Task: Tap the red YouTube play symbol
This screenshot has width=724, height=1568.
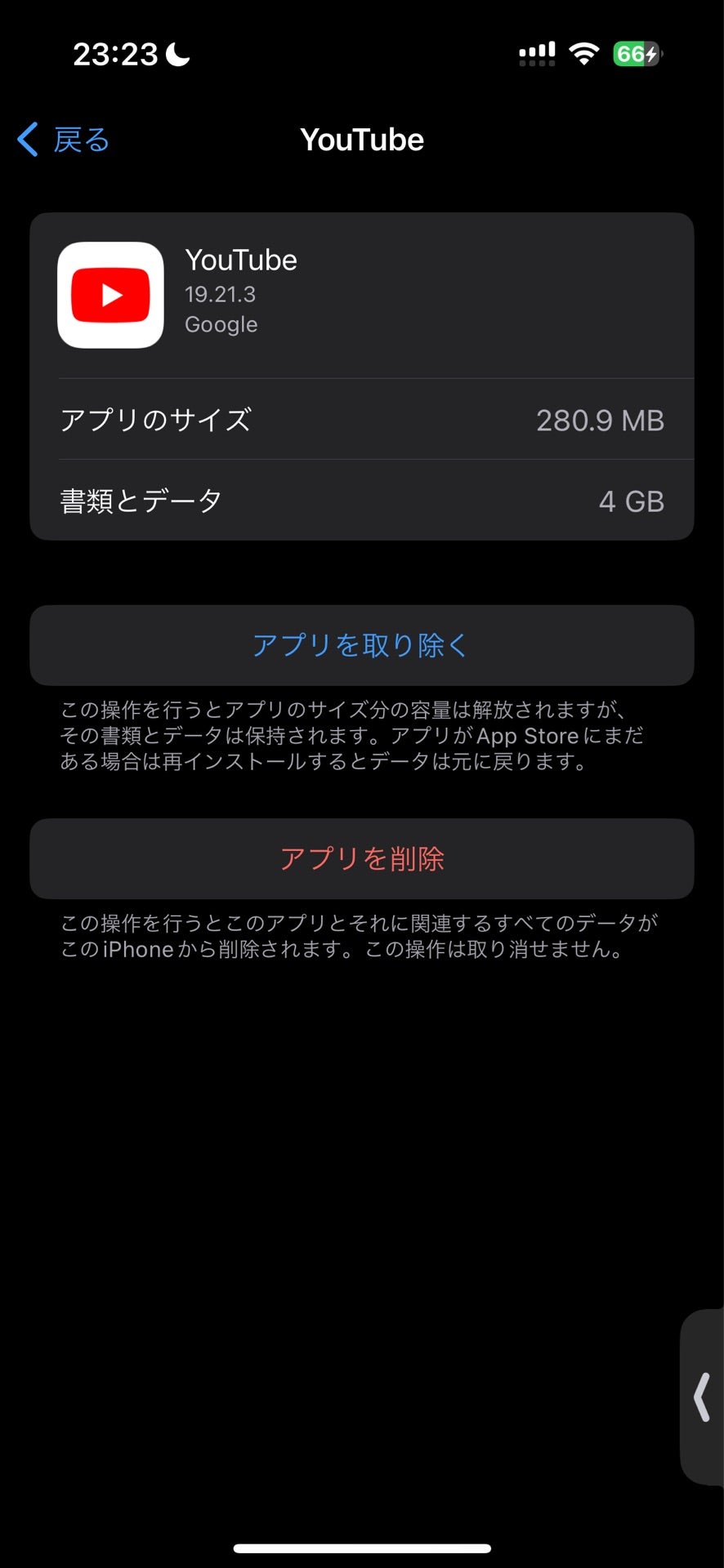Action: click(110, 294)
